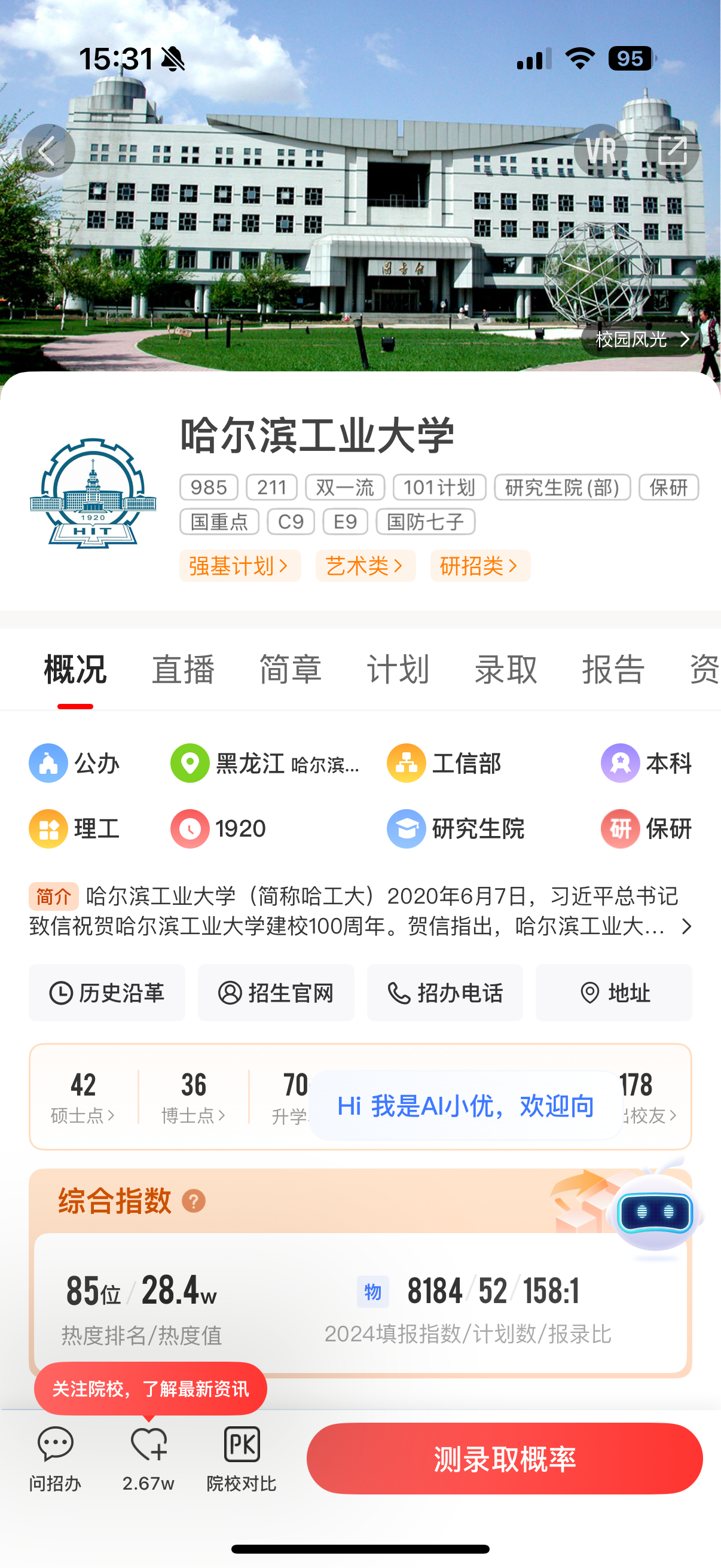The image size is (721, 1568).
Task: View the 地址 address
Action: [613, 993]
